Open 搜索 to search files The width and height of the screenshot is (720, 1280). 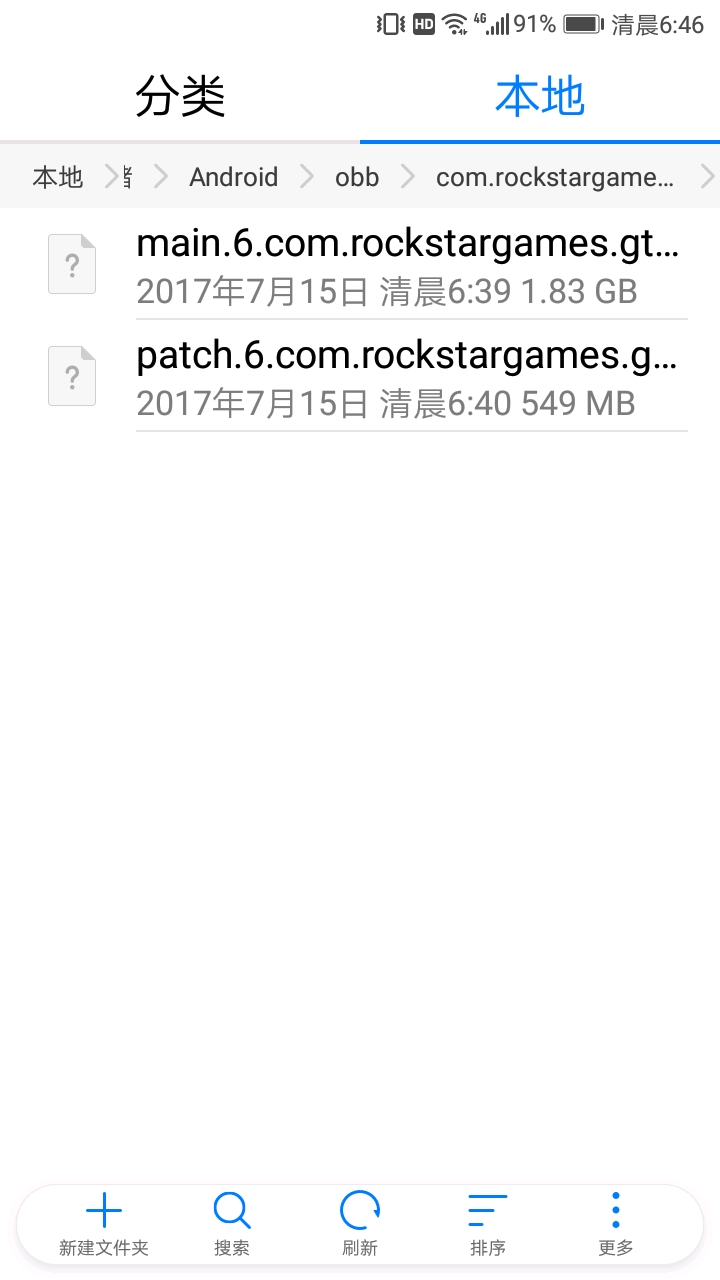pos(232,1225)
